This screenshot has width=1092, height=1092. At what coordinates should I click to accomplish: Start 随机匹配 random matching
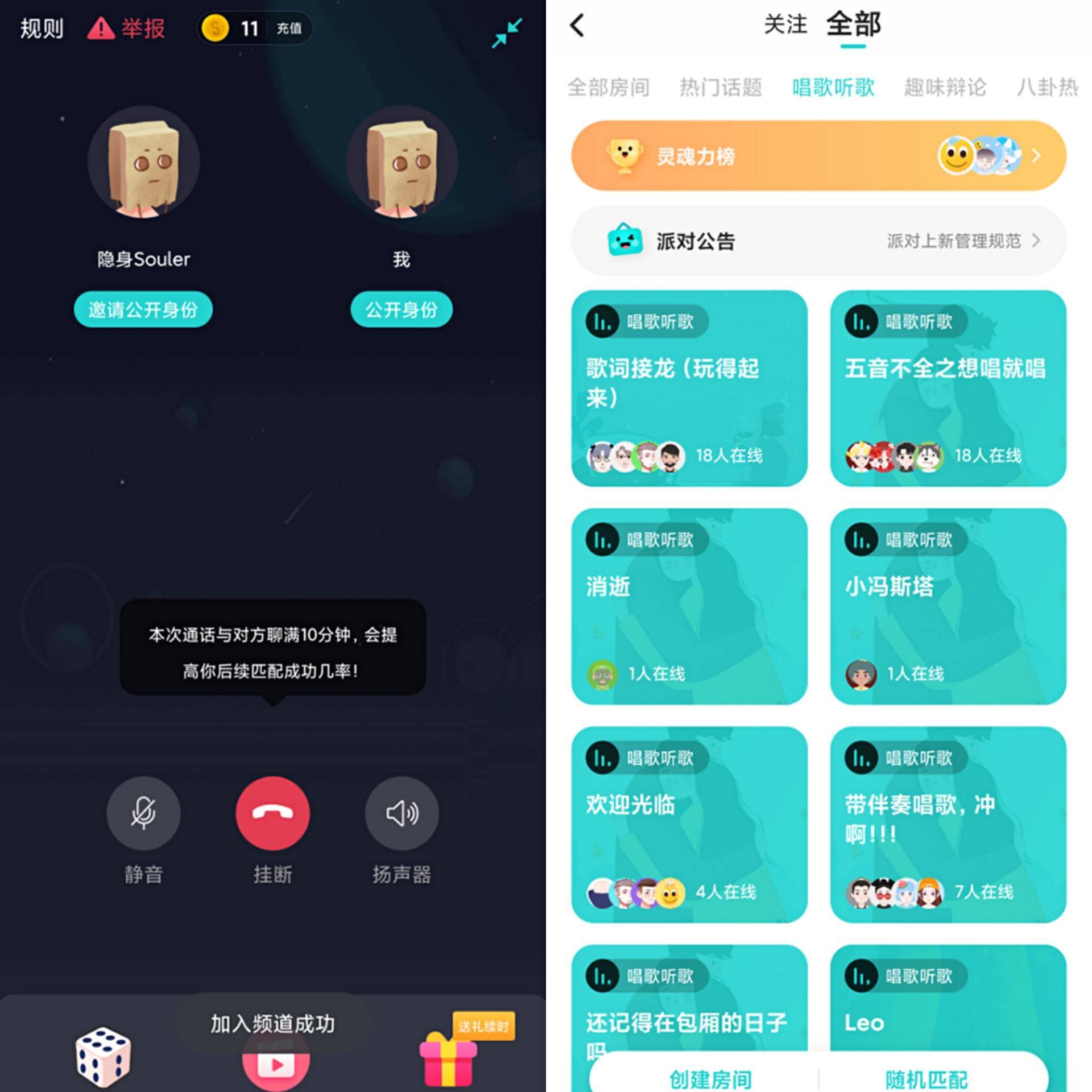926,1078
